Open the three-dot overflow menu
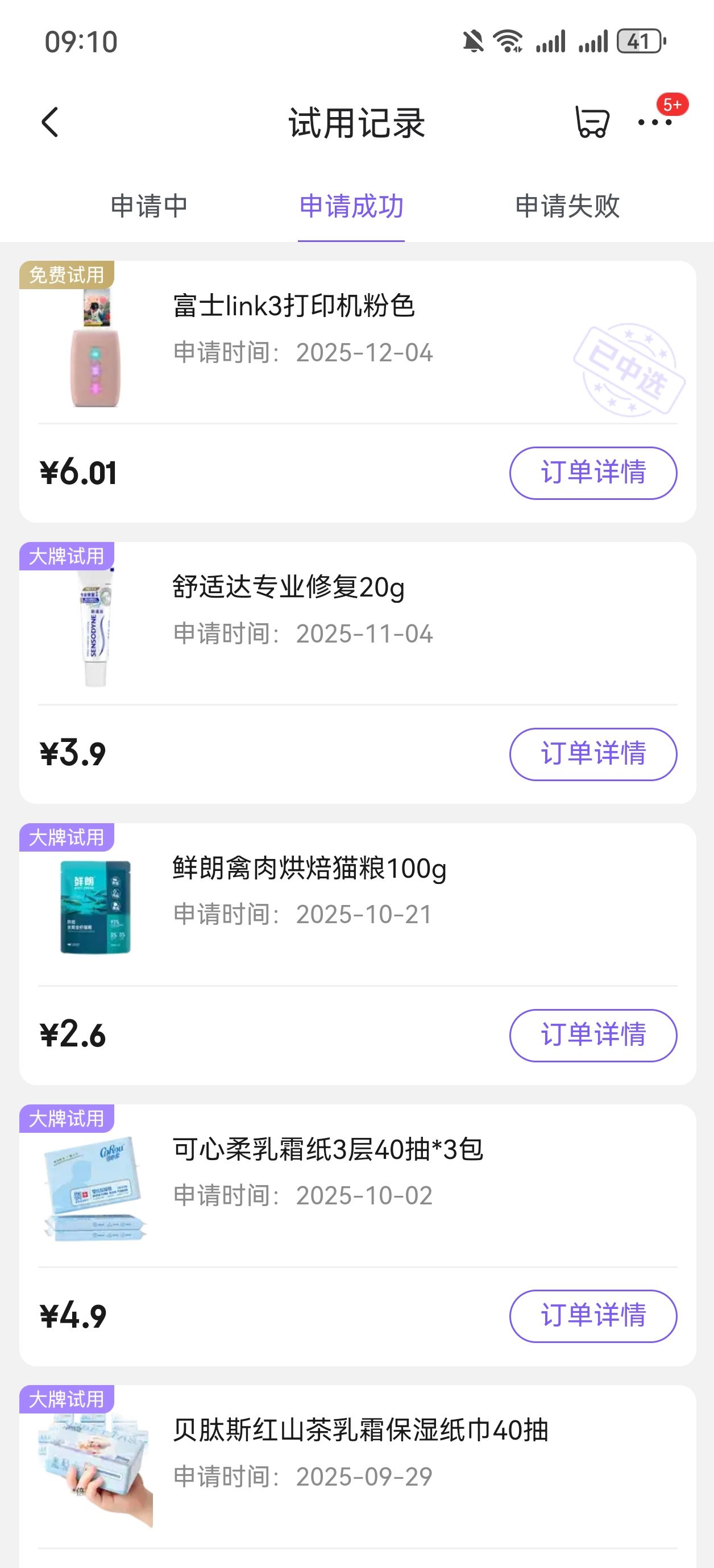The image size is (714, 1568). [655, 122]
